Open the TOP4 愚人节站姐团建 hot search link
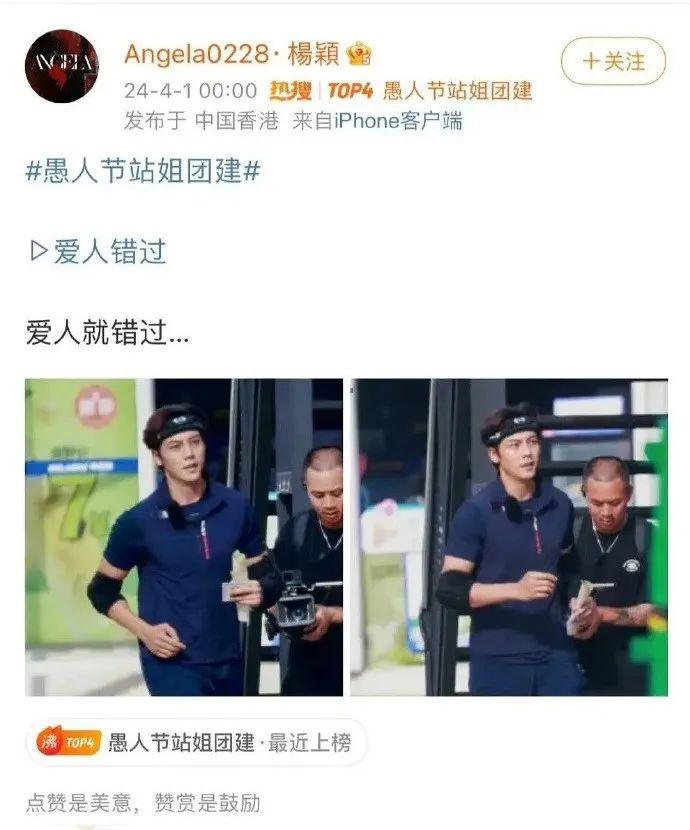 click(430, 90)
